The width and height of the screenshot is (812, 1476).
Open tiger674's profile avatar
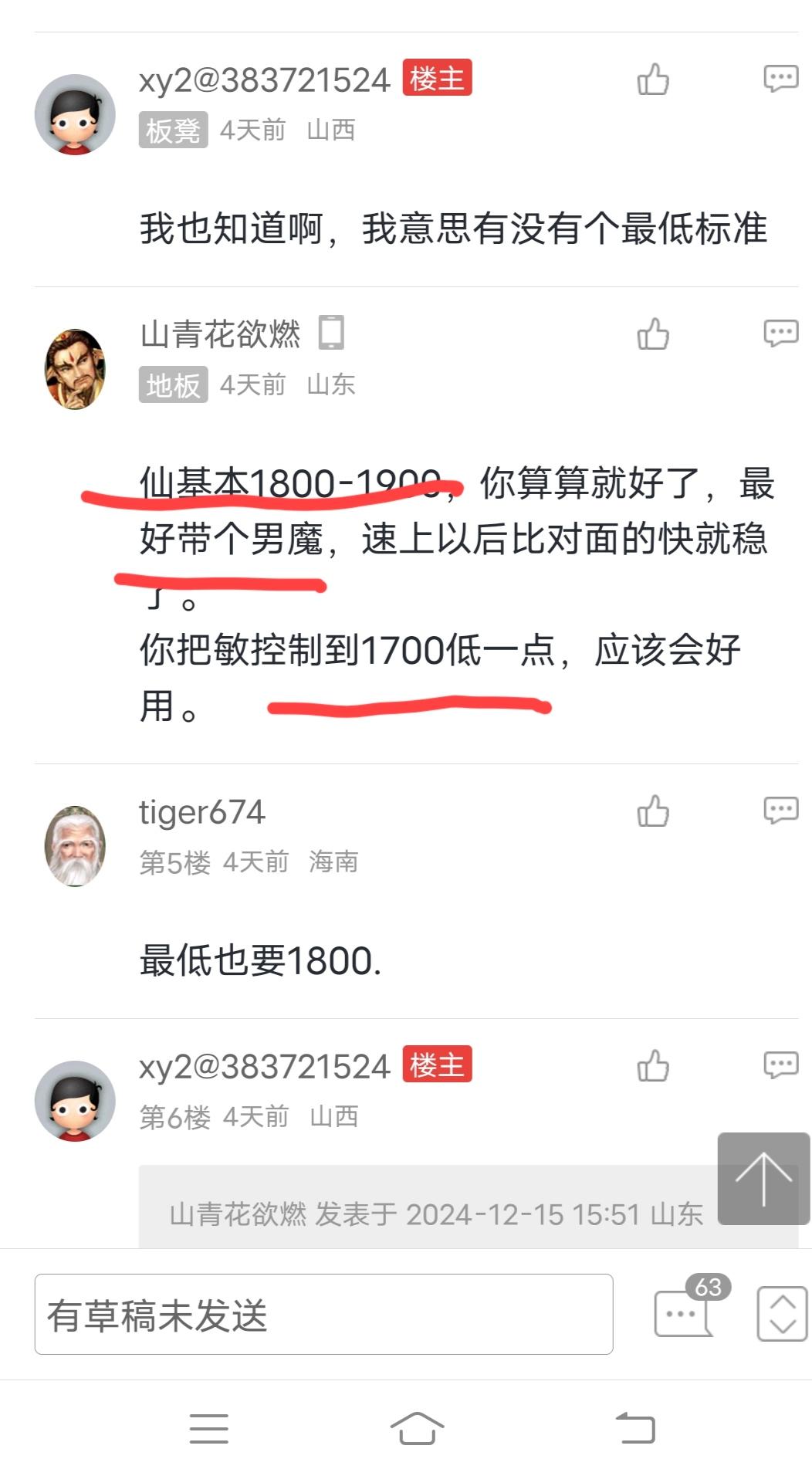[x=75, y=846]
